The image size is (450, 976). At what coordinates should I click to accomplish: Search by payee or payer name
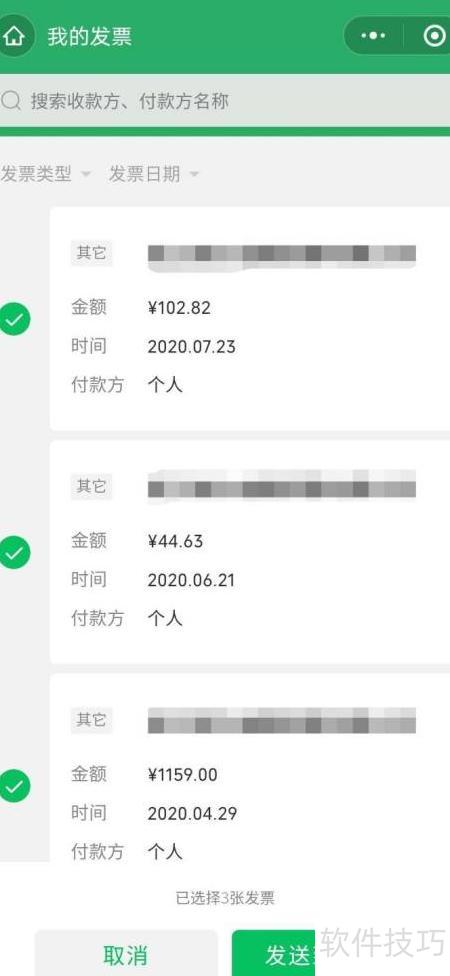[225, 101]
